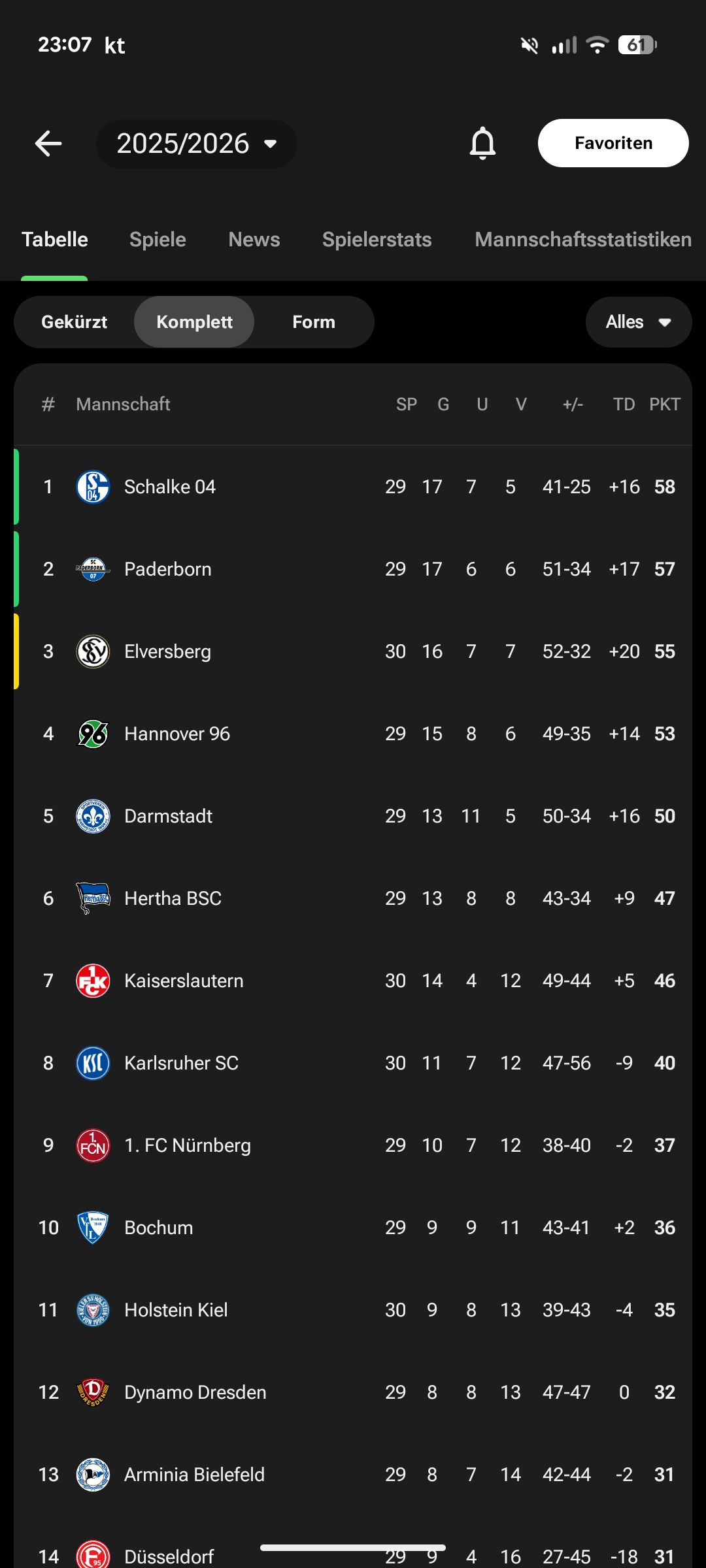Select the Form table view
This screenshot has height=1568, width=706.
coord(313,322)
